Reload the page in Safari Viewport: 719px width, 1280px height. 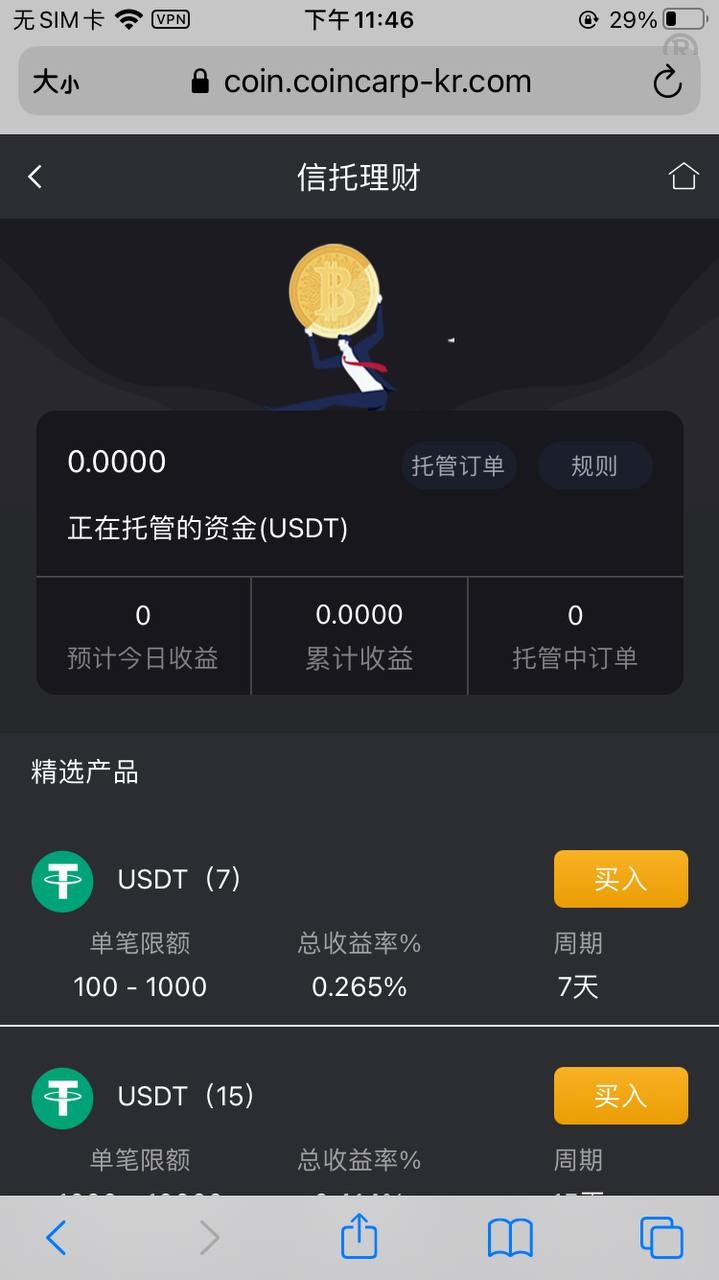click(x=667, y=82)
